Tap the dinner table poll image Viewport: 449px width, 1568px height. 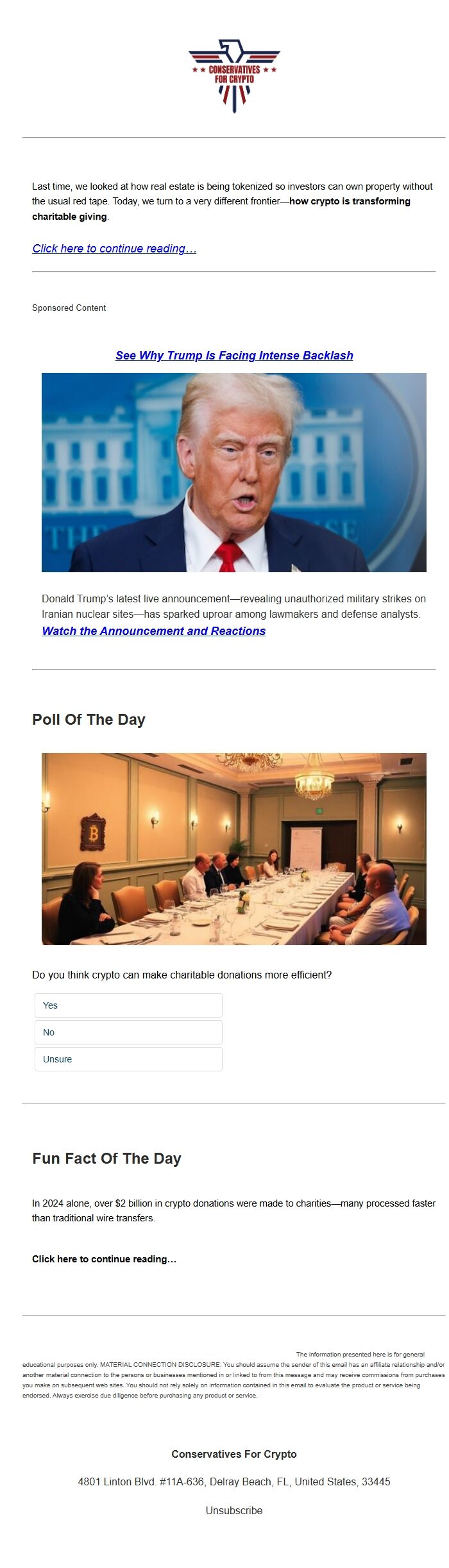click(x=234, y=848)
